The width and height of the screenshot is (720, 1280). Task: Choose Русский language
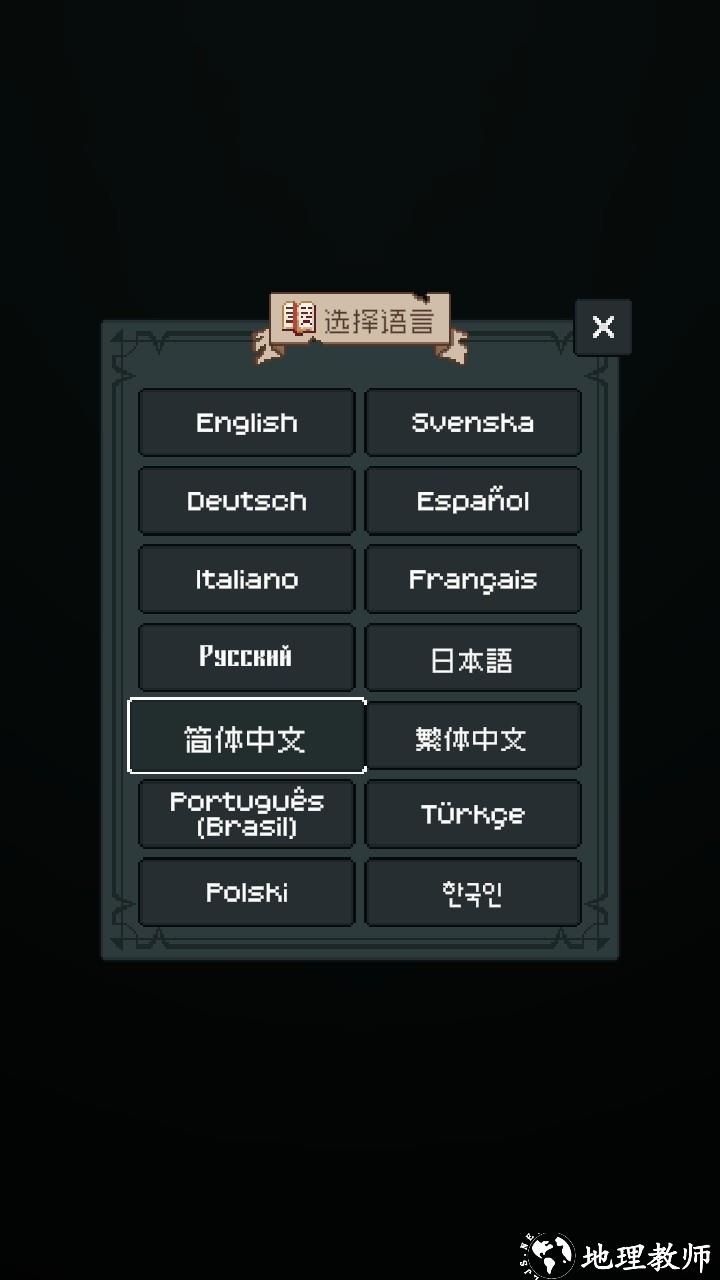[246, 657]
